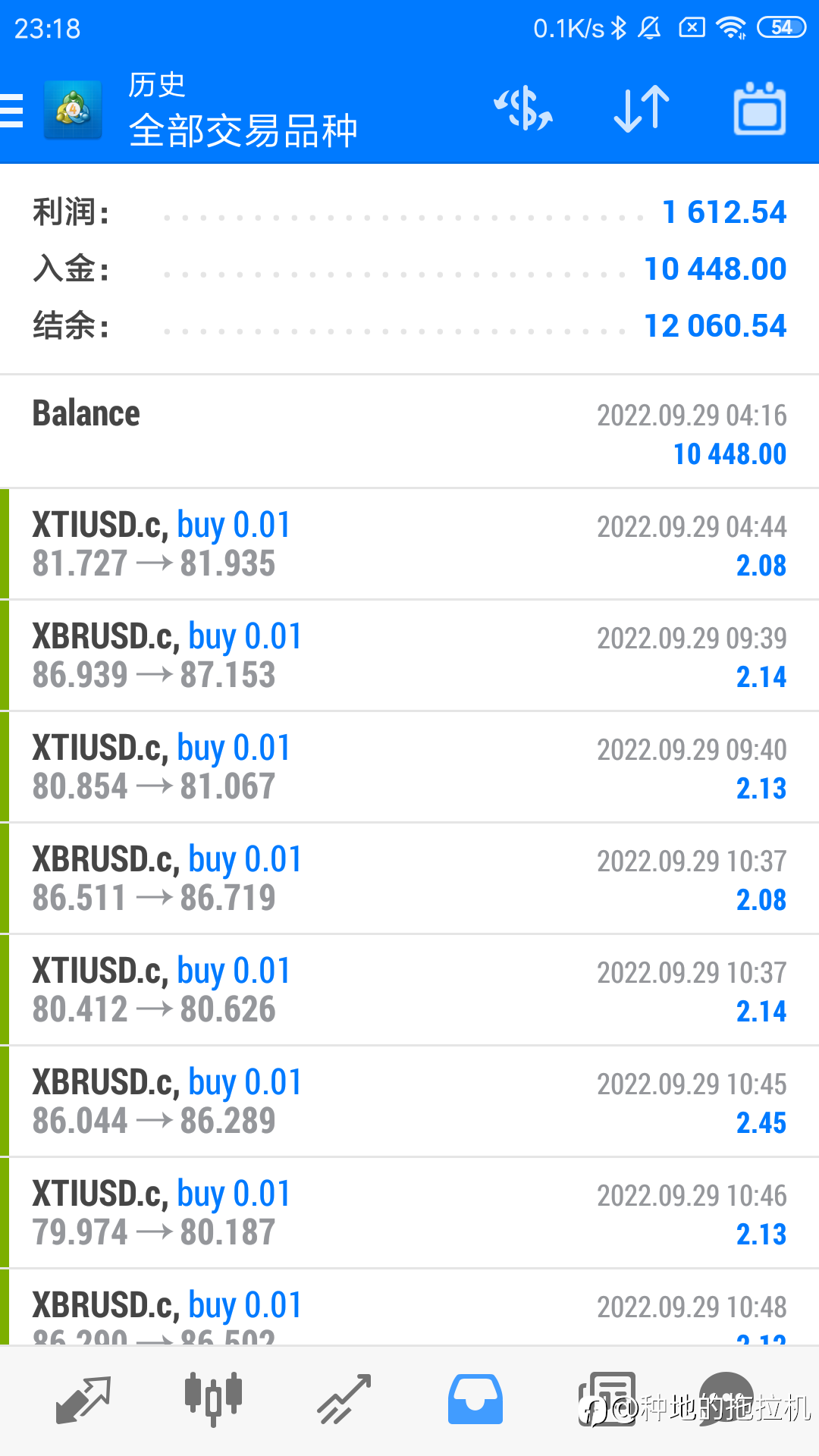This screenshot has height=1456, width=819.
Task: Open the hamburger side menu
Action: [13, 111]
